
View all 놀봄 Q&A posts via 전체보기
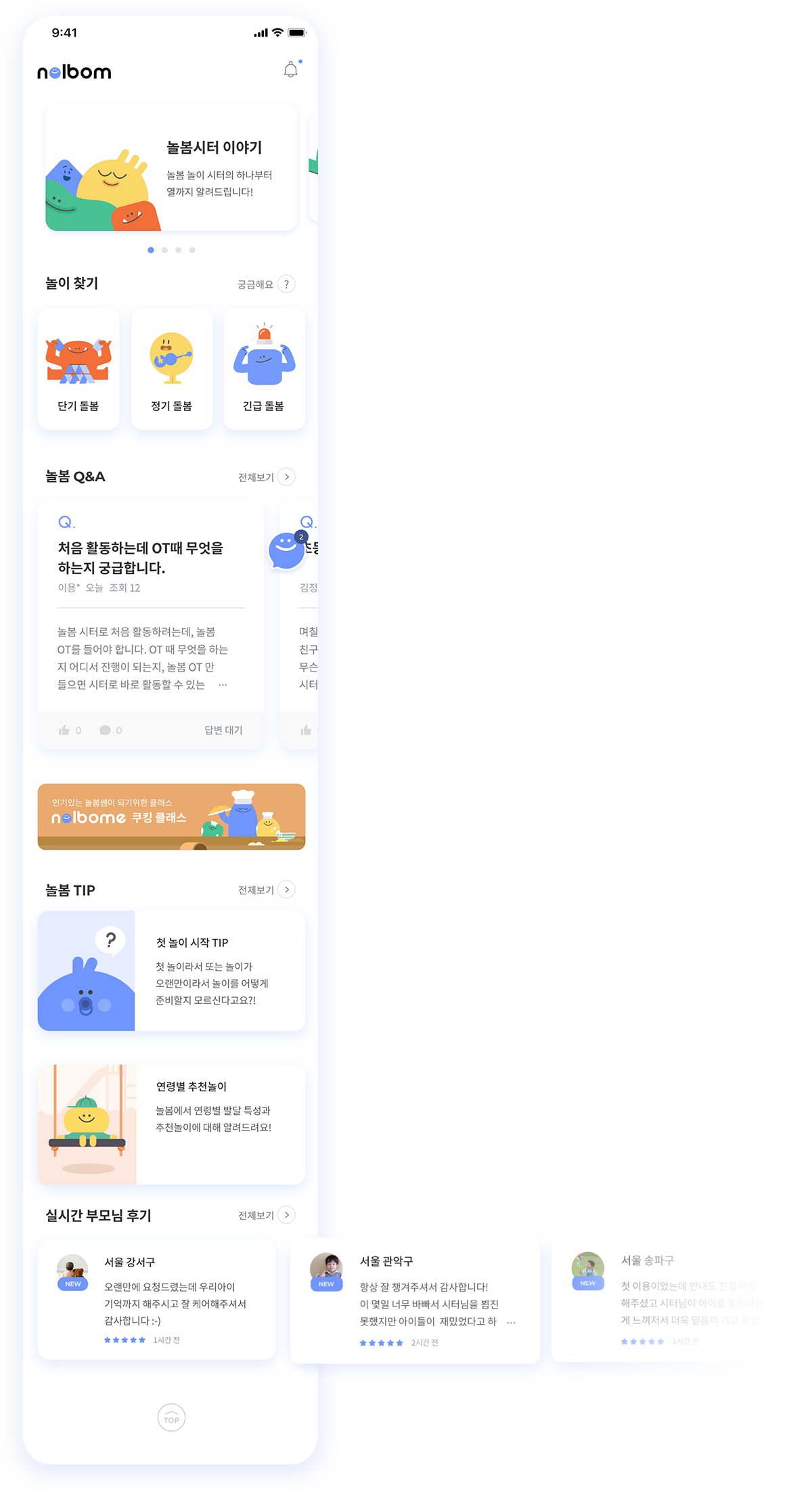click(x=267, y=477)
